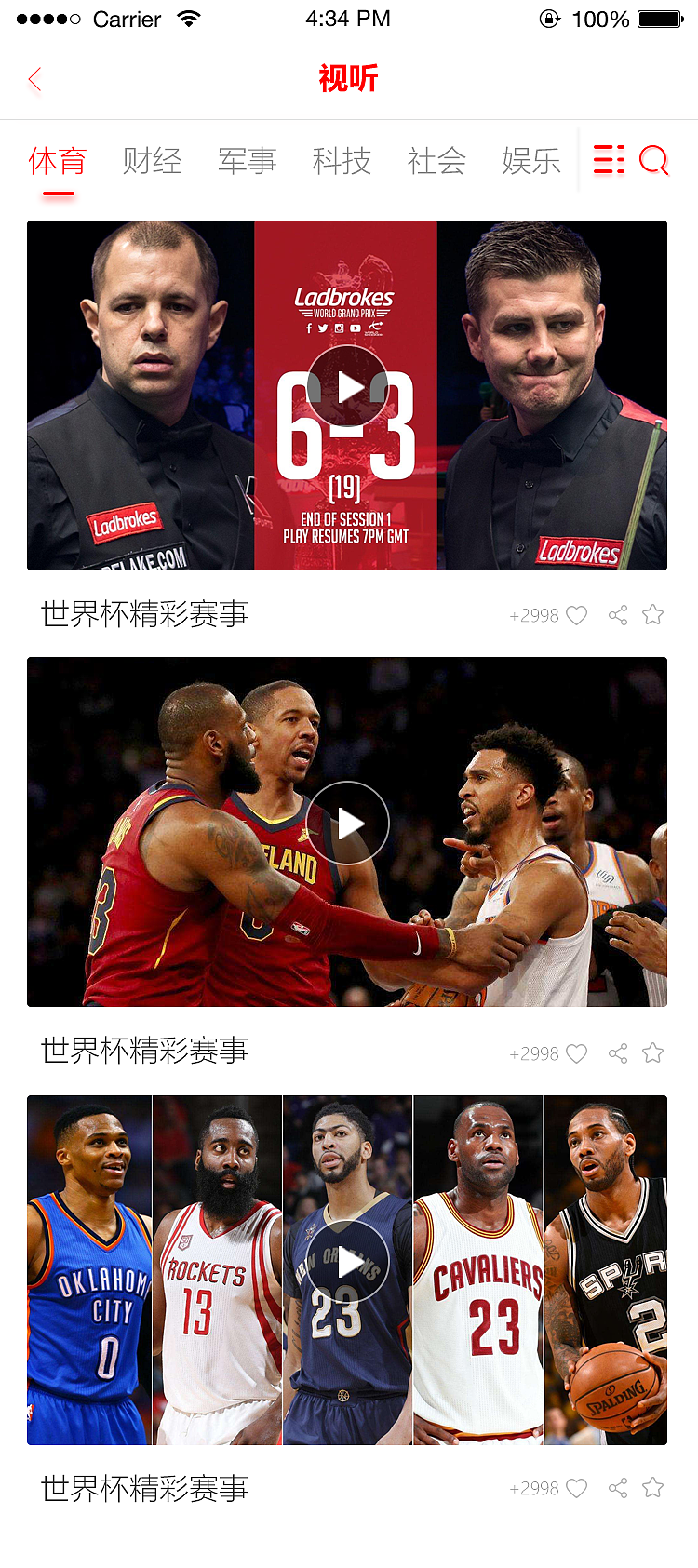The image size is (698, 1568).
Task: Share the five NBA stars video
Action: (x=618, y=1488)
